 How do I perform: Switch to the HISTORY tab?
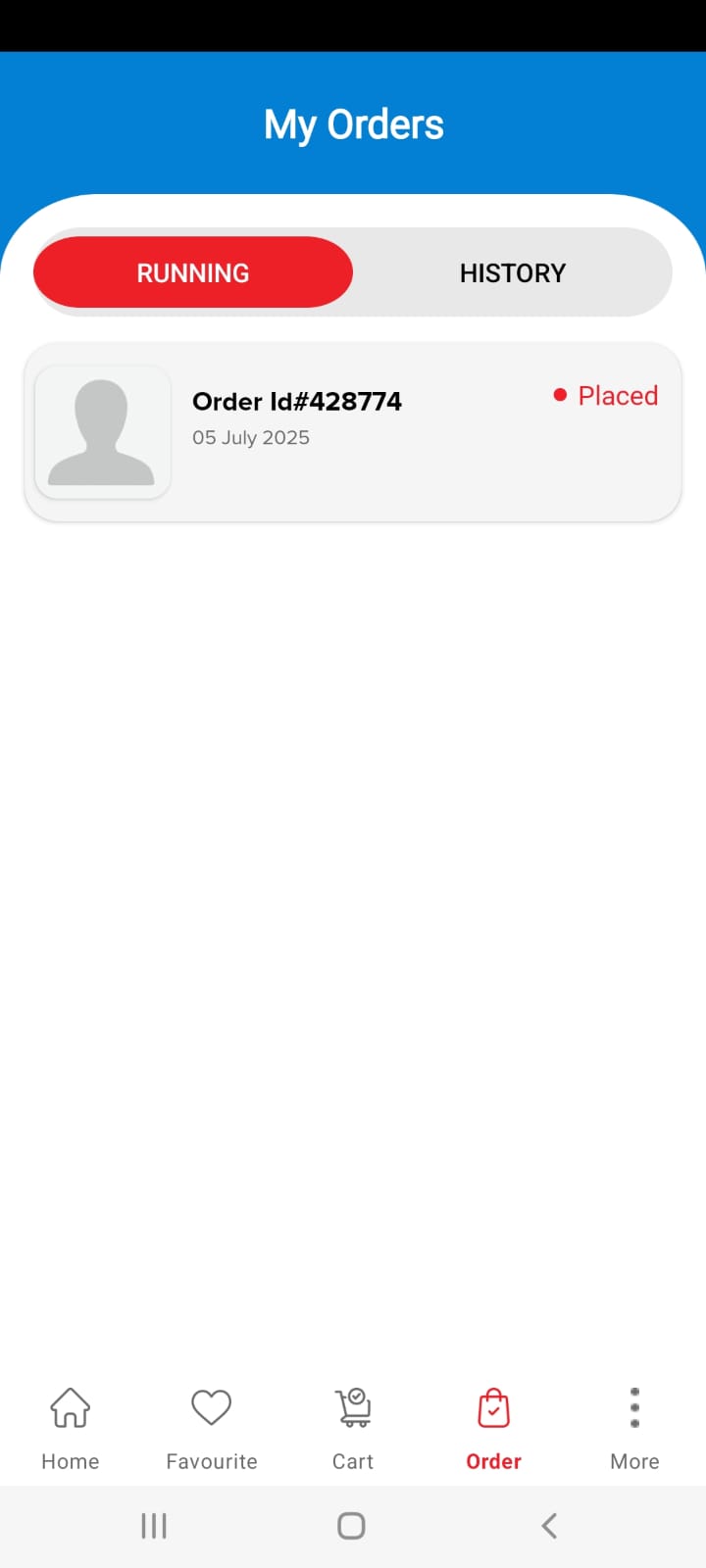click(x=512, y=272)
